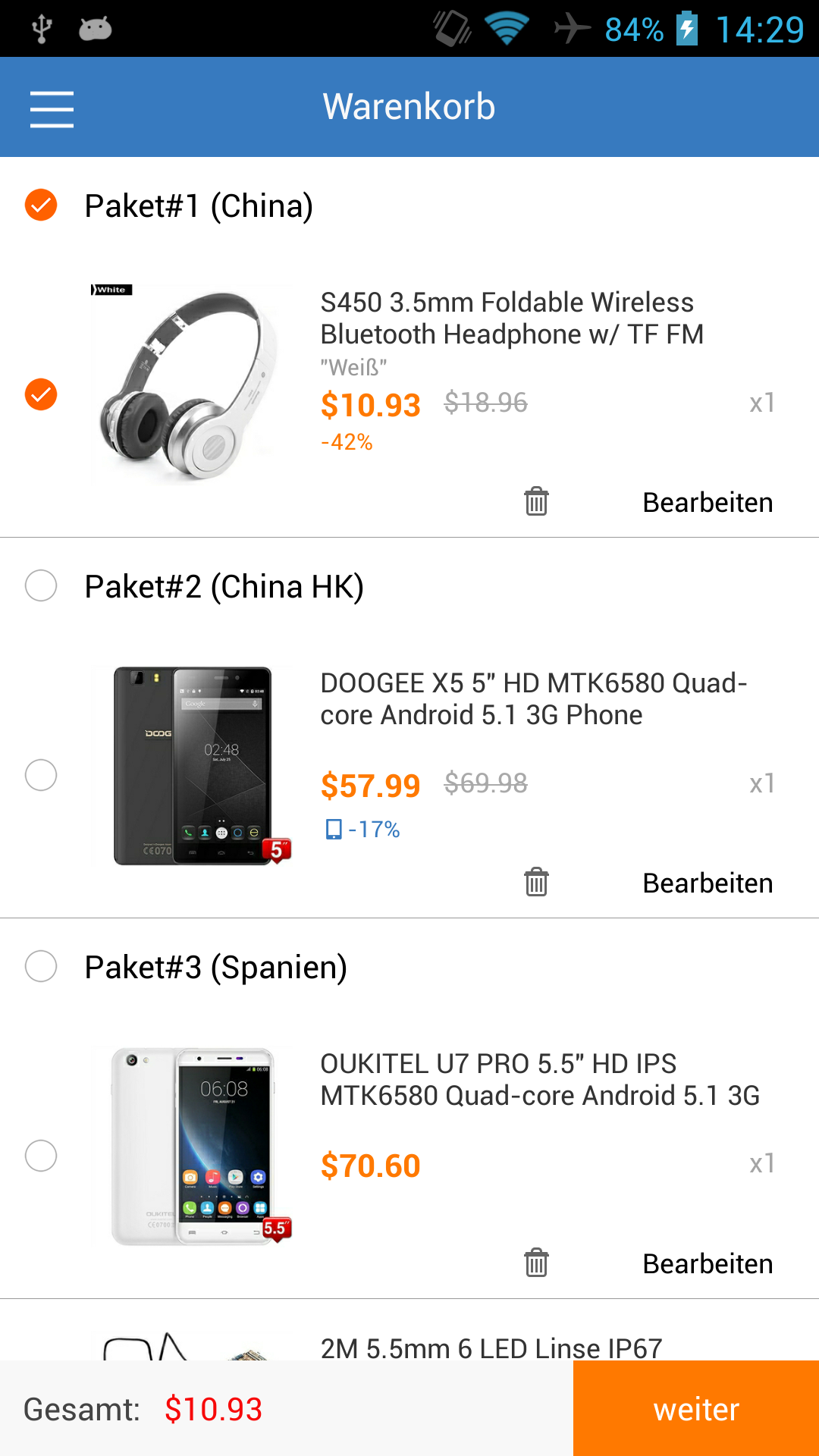
Task: Trash the OUKITEL U7 PRO item
Action: (536, 1263)
